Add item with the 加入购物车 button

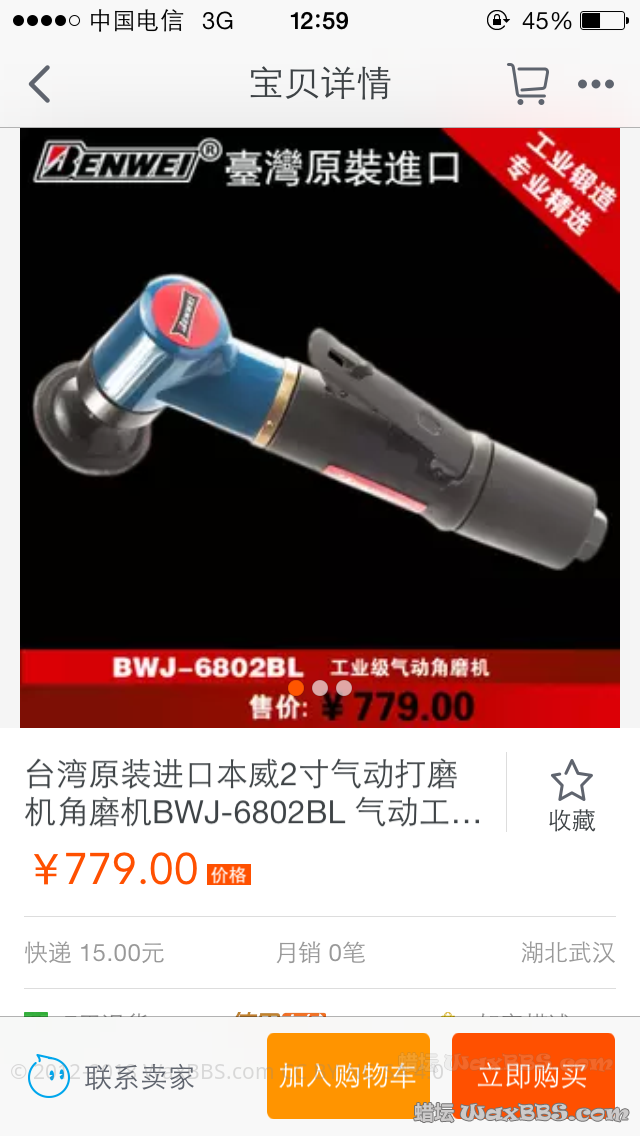[348, 1075]
